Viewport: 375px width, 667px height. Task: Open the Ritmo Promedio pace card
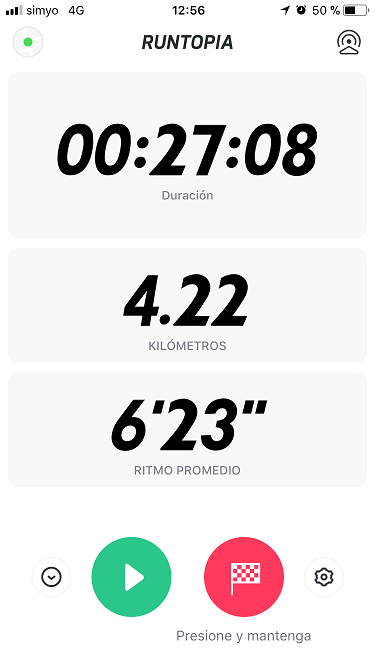point(188,430)
